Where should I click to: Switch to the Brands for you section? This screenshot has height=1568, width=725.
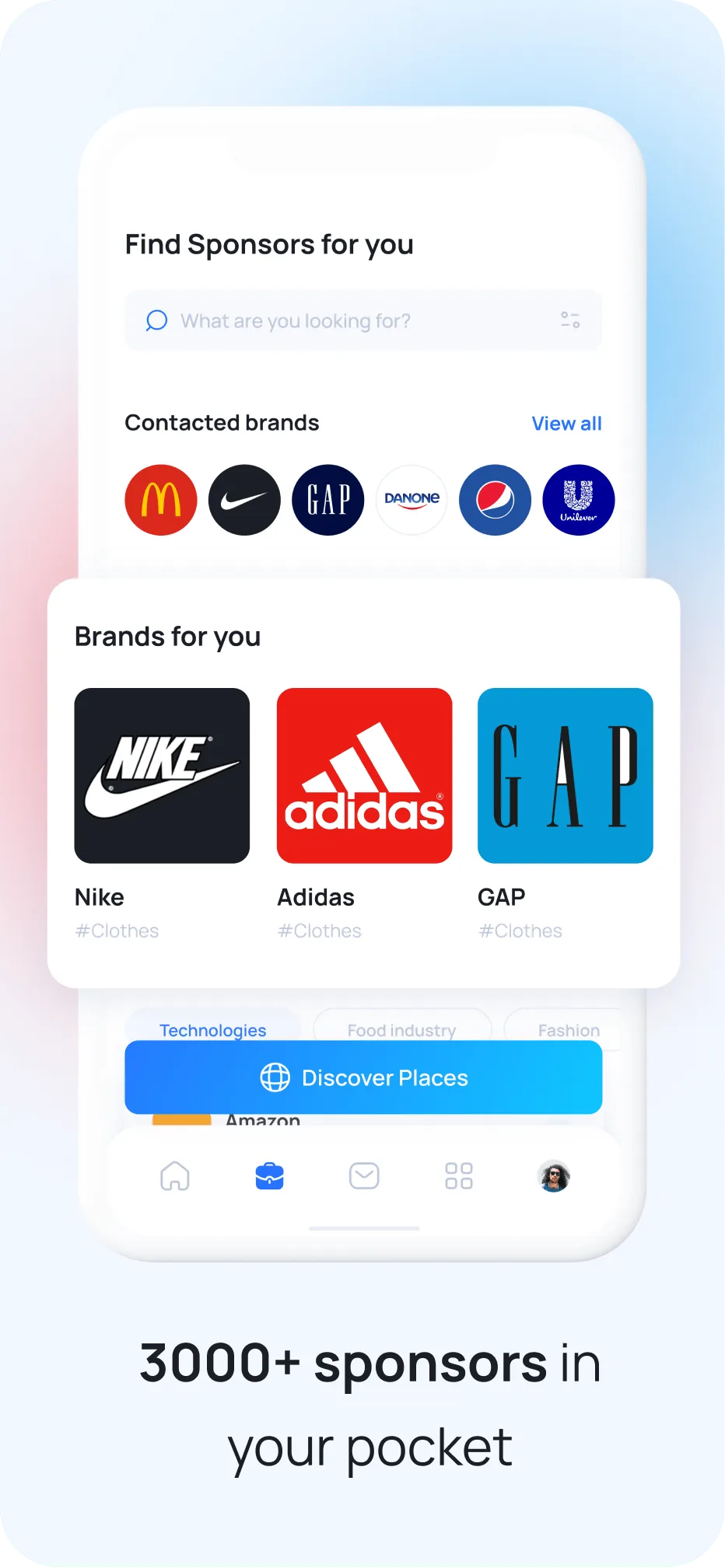(x=167, y=636)
